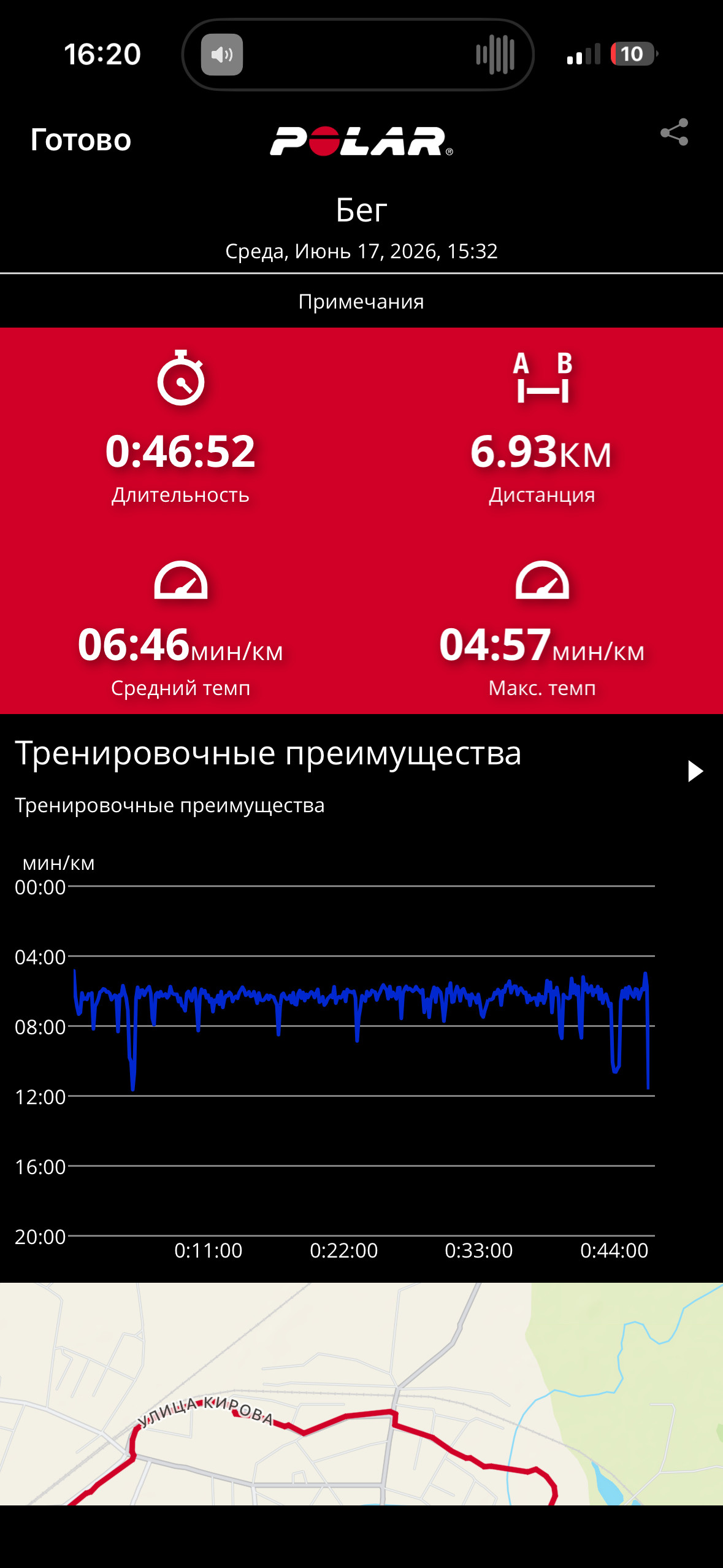
Task: Tap the audio indicator in the Dynamic Island
Action: [x=222, y=55]
